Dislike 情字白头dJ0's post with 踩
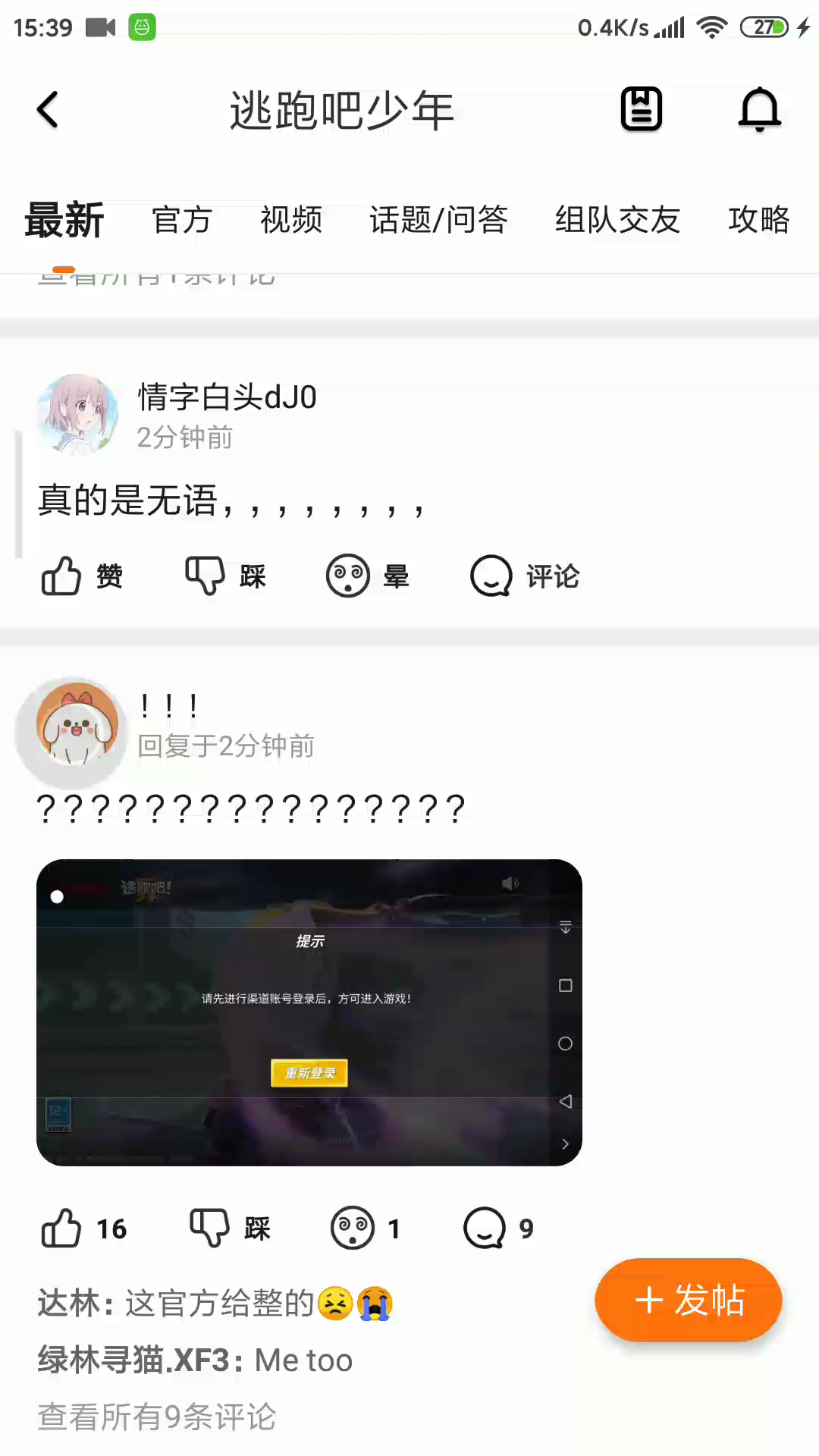819x1456 pixels. pyautogui.click(x=226, y=576)
